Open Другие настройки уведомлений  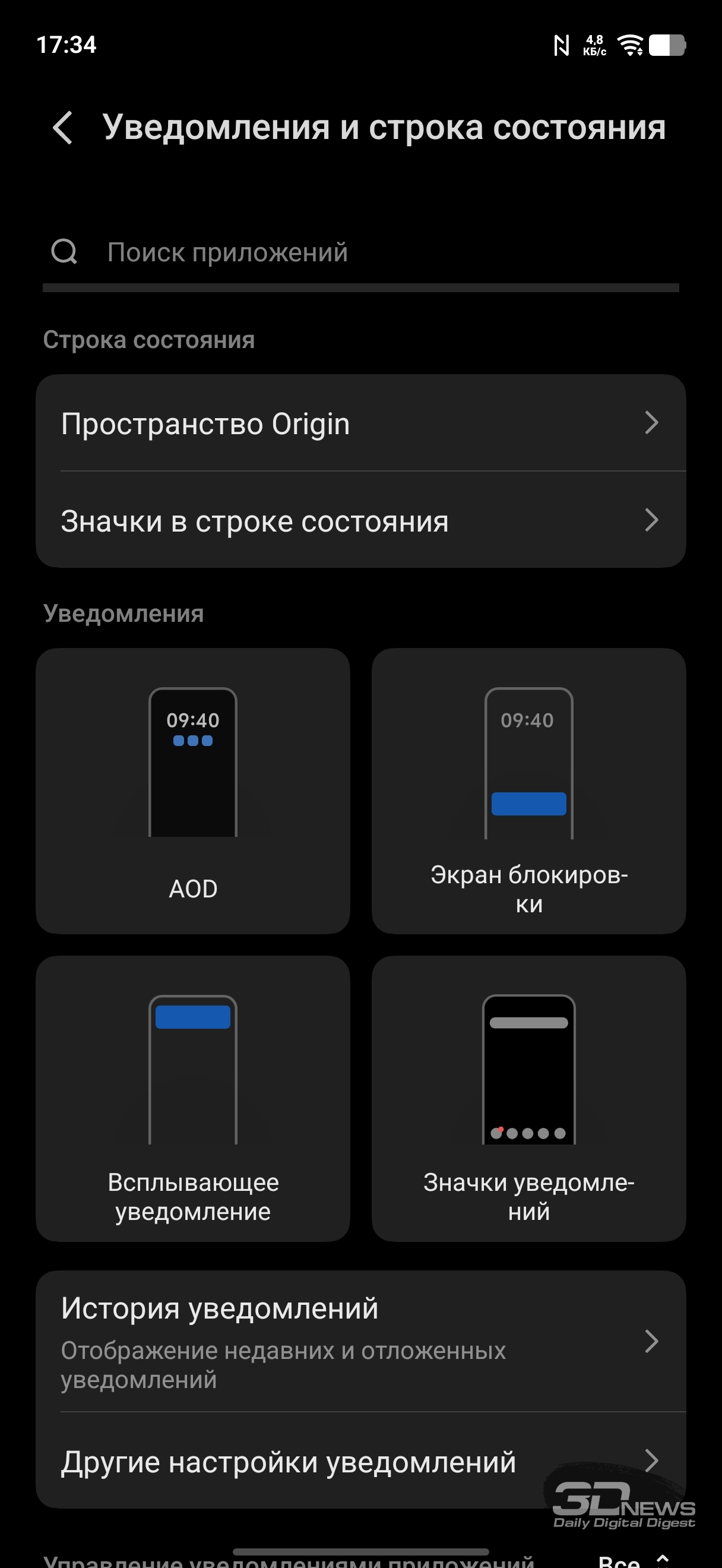coord(360,1461)
